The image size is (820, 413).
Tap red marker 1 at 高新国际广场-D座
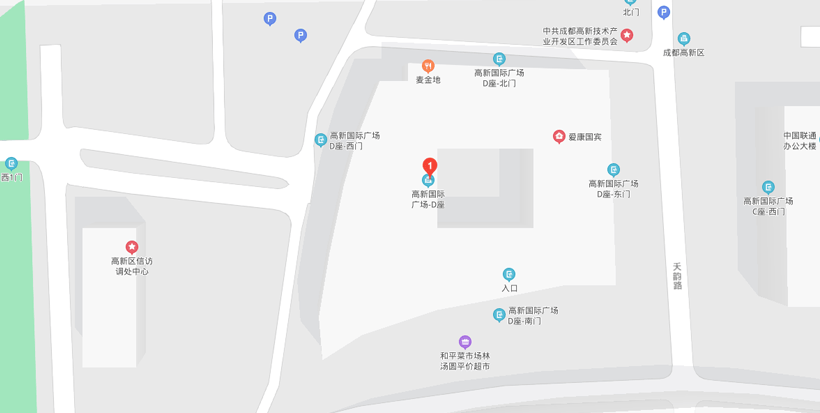(x=429, y=166)
